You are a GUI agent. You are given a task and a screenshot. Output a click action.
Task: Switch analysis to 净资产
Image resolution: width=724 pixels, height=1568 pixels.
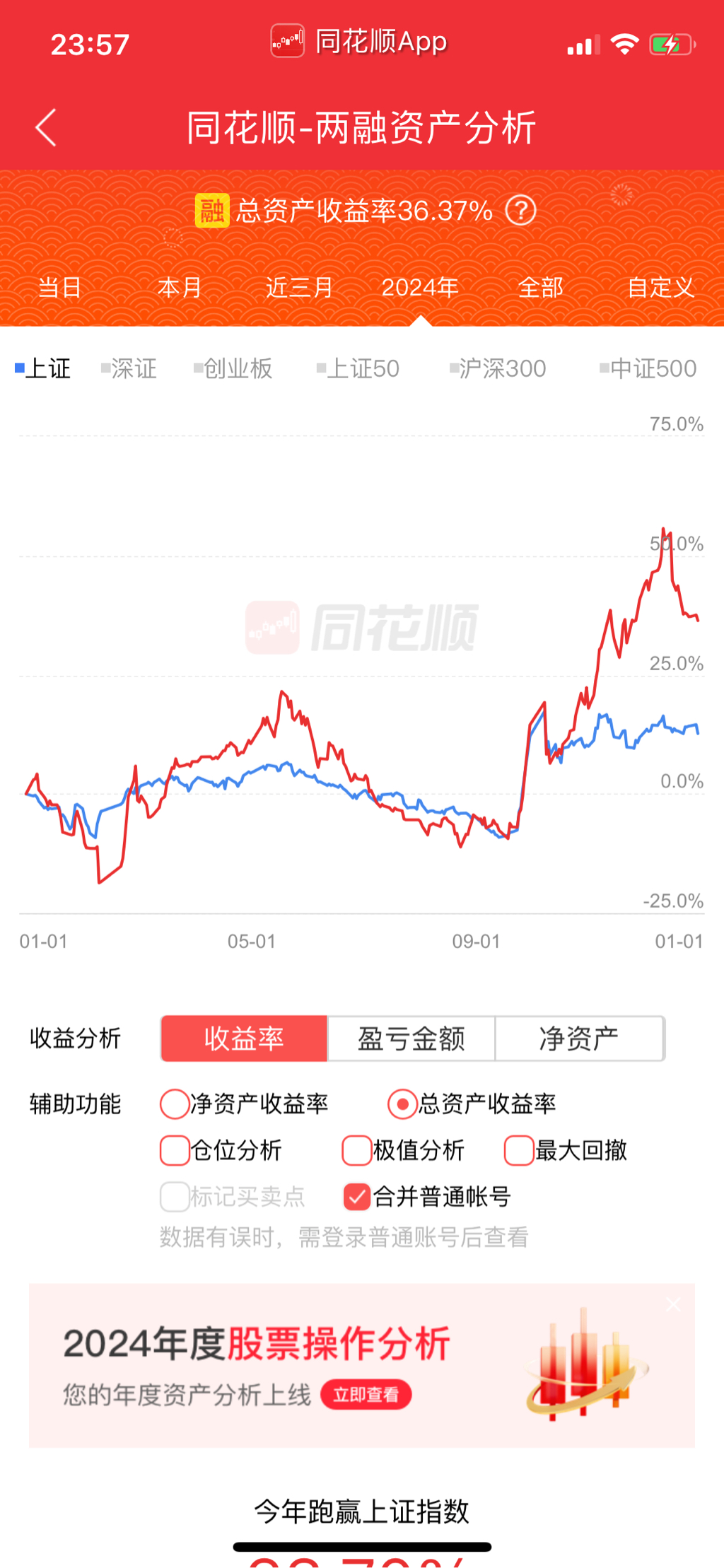tap(579, 1038)
